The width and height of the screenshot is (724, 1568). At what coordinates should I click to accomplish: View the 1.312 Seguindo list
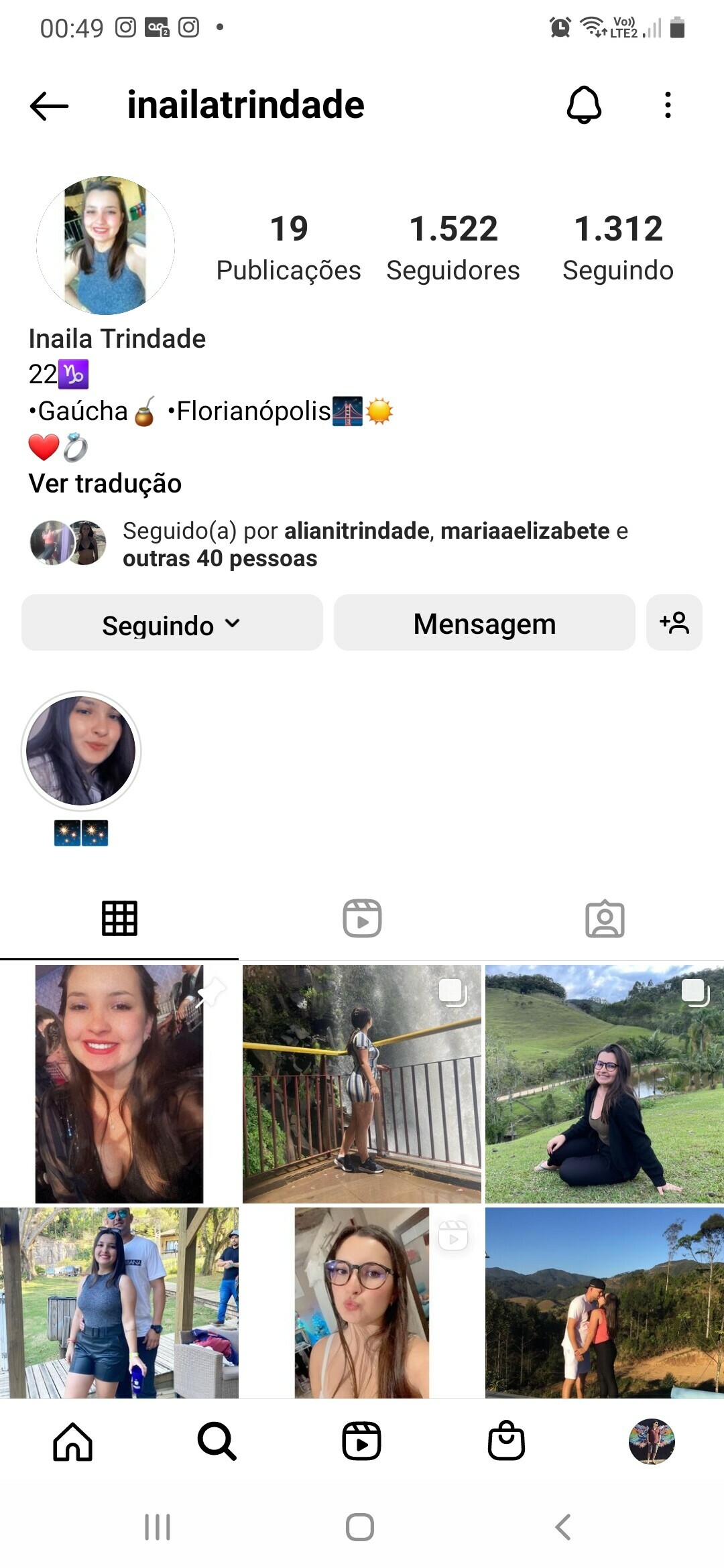pyautogui.click(x=617, y=247)
